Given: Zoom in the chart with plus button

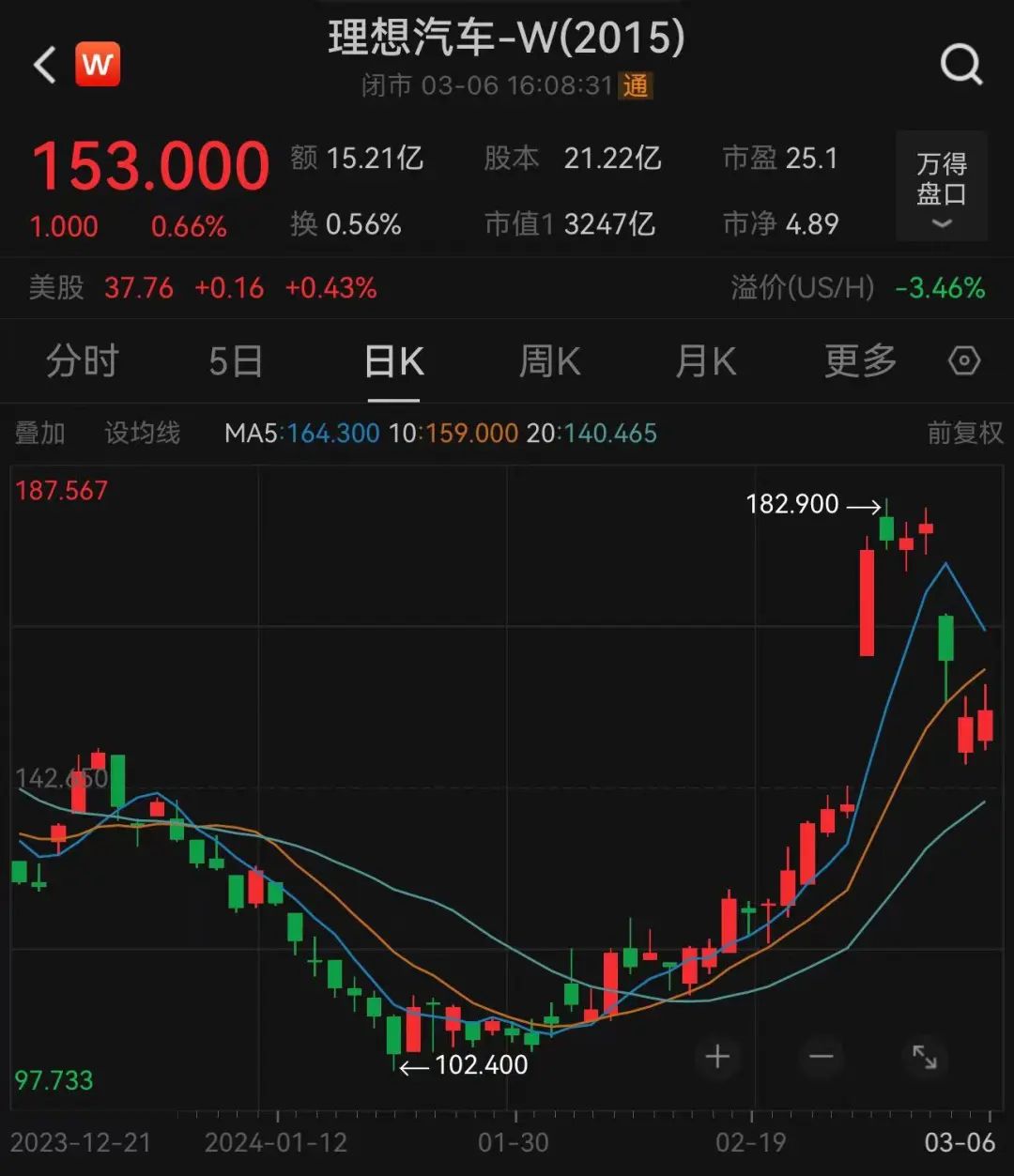Looking at the screenshot, I should (x=717, y=1057).
